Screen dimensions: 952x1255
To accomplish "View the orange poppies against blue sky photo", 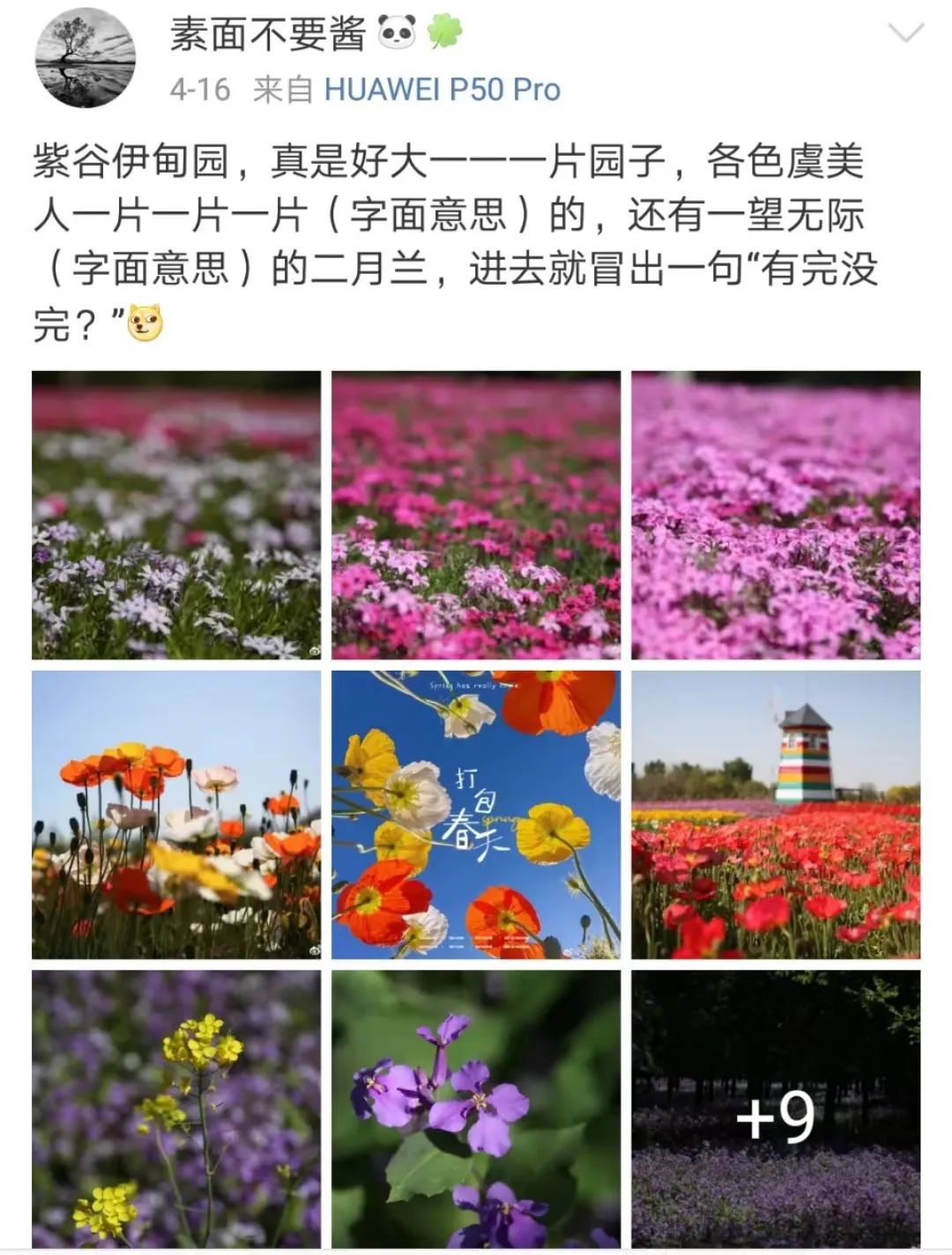I will pyautogui.click(x=175, y=813).
